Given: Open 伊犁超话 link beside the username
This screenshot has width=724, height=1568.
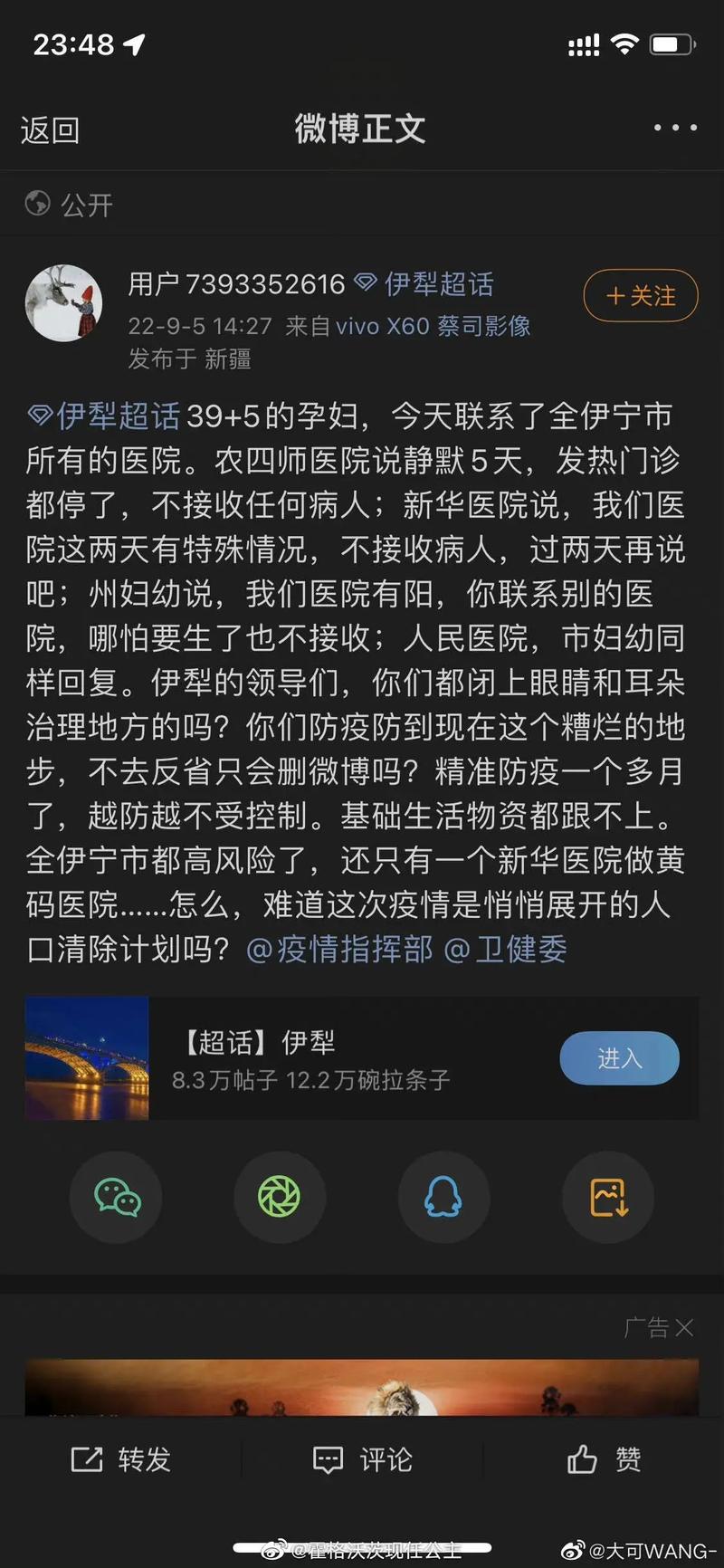Looking at the screenshot, I should [424, 283].
